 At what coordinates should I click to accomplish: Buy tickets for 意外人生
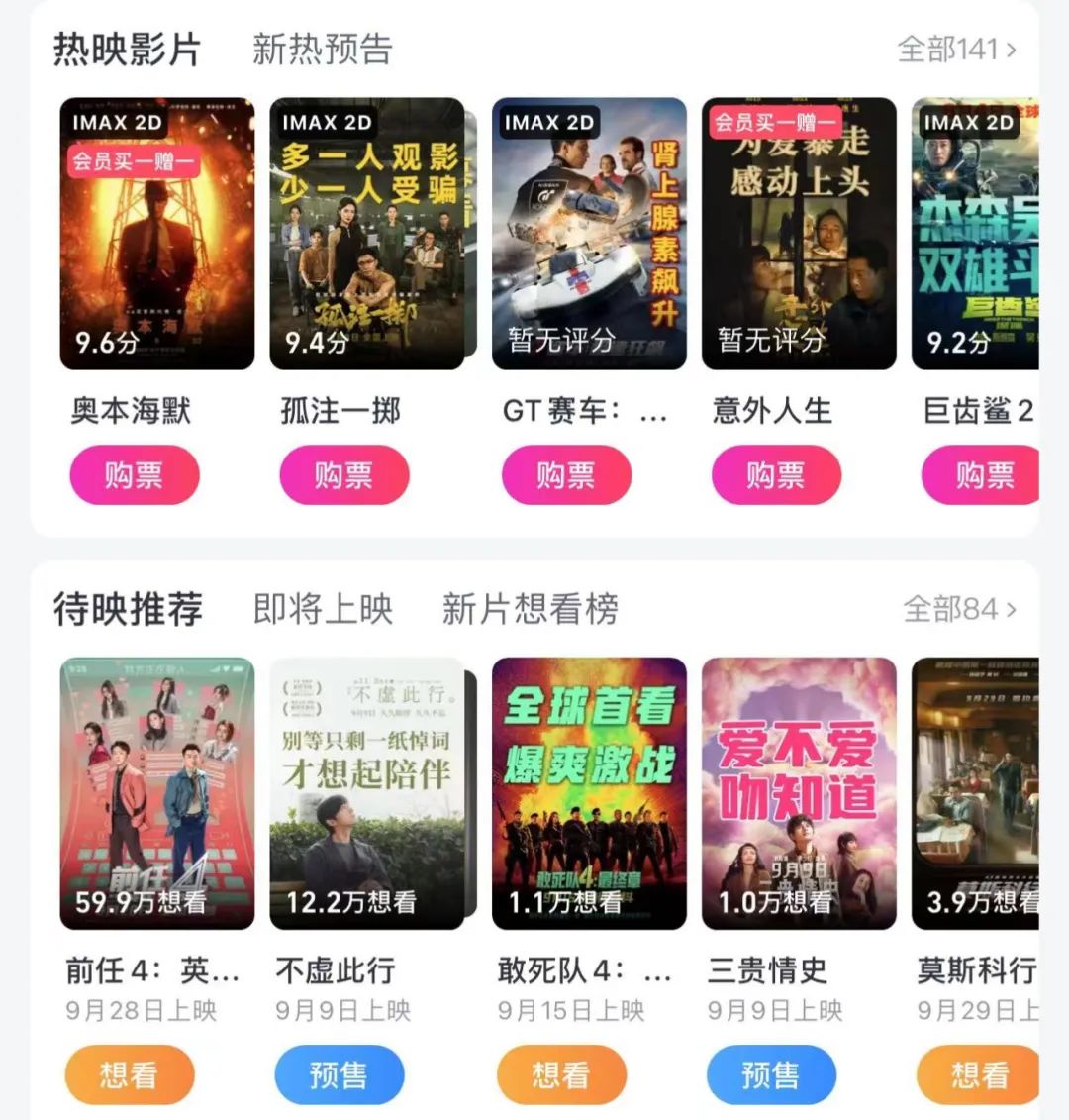tap(776, 475)
